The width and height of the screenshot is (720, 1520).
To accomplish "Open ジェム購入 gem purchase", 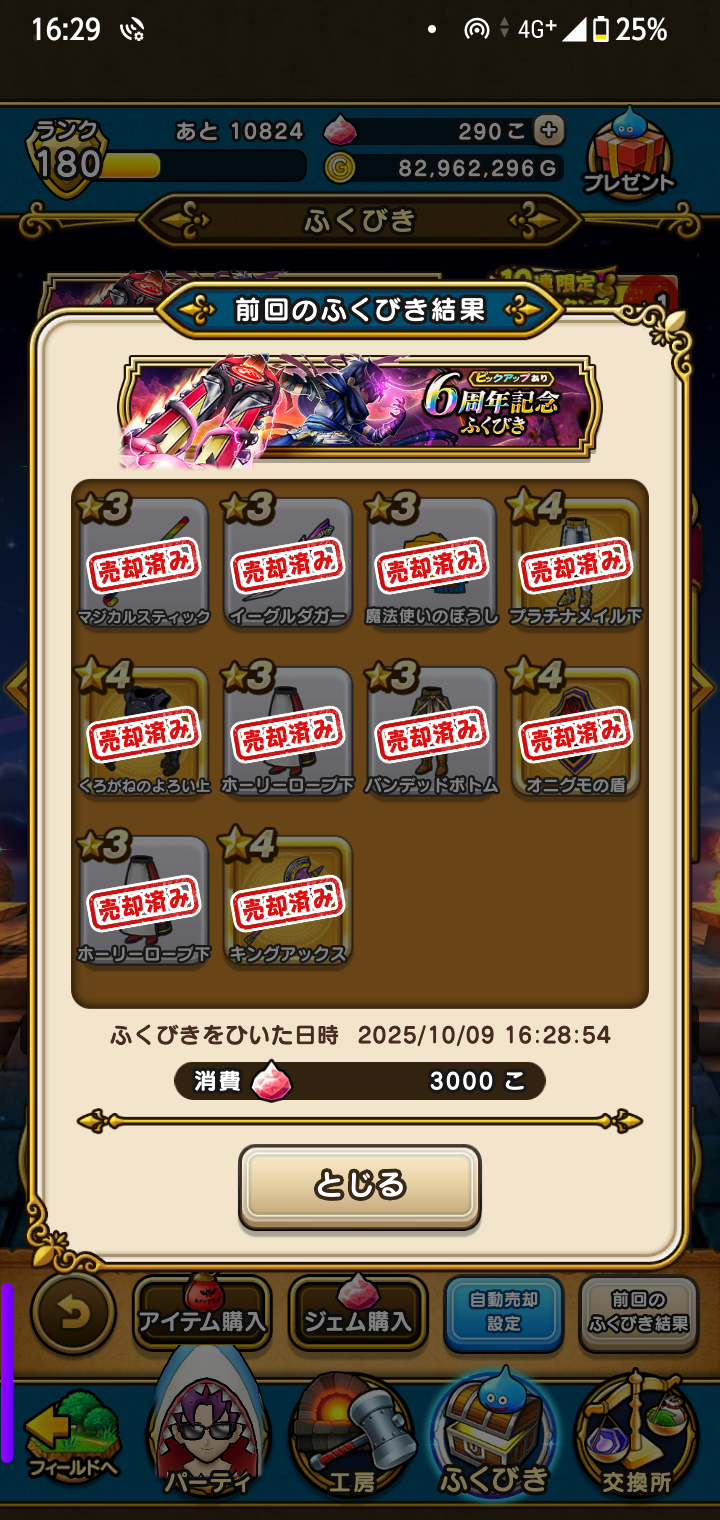I will click(358, 1313).
